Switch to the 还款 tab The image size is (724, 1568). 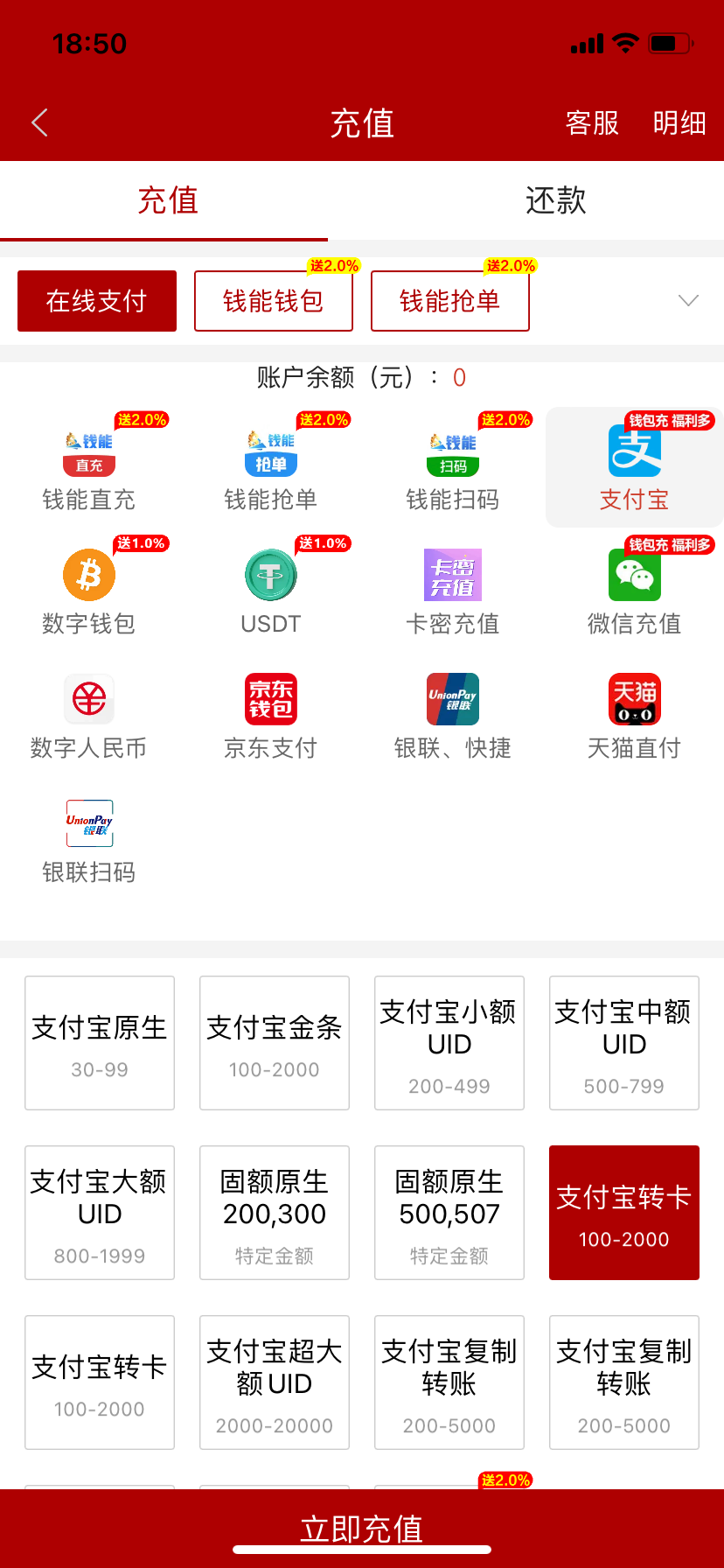(x=555, y=201)
